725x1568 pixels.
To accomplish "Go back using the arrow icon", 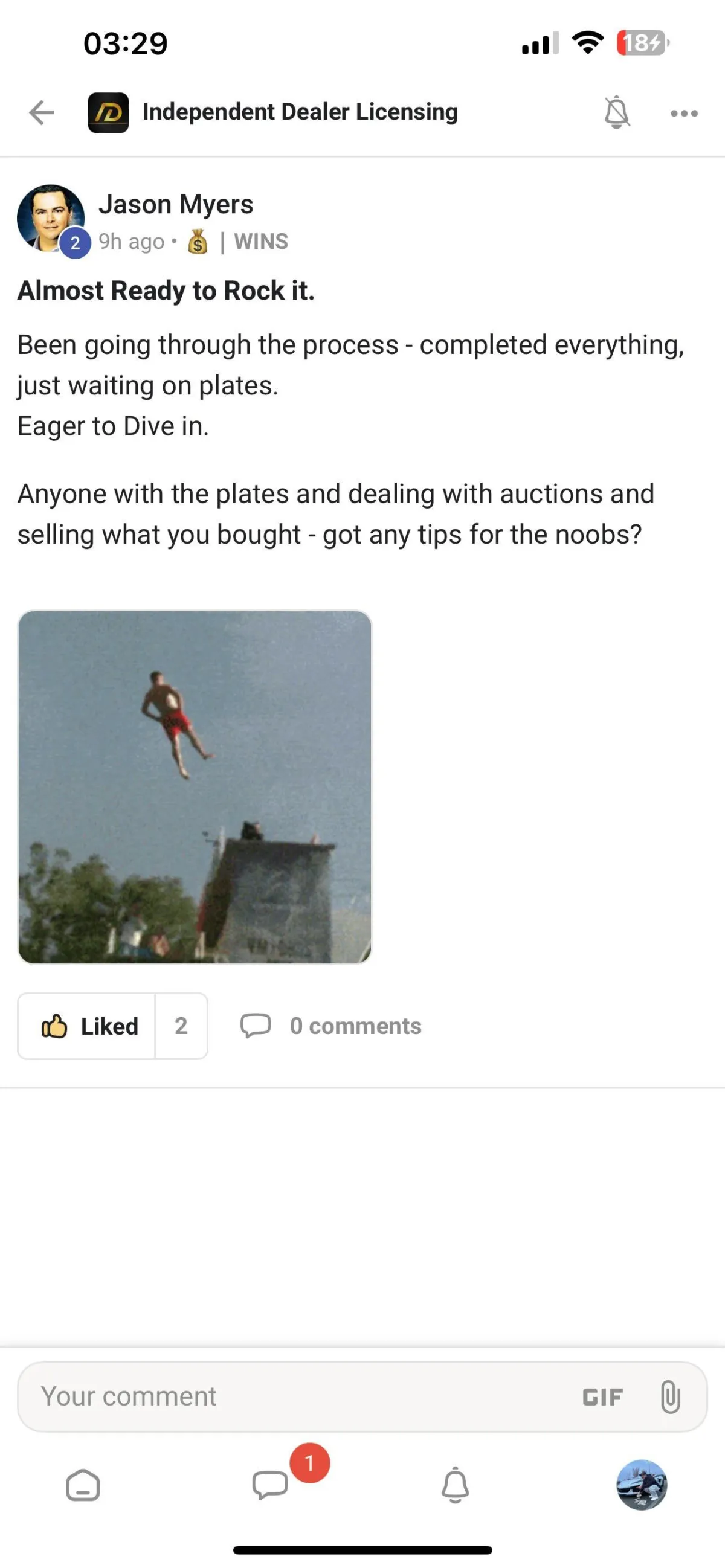I will 42,112.
